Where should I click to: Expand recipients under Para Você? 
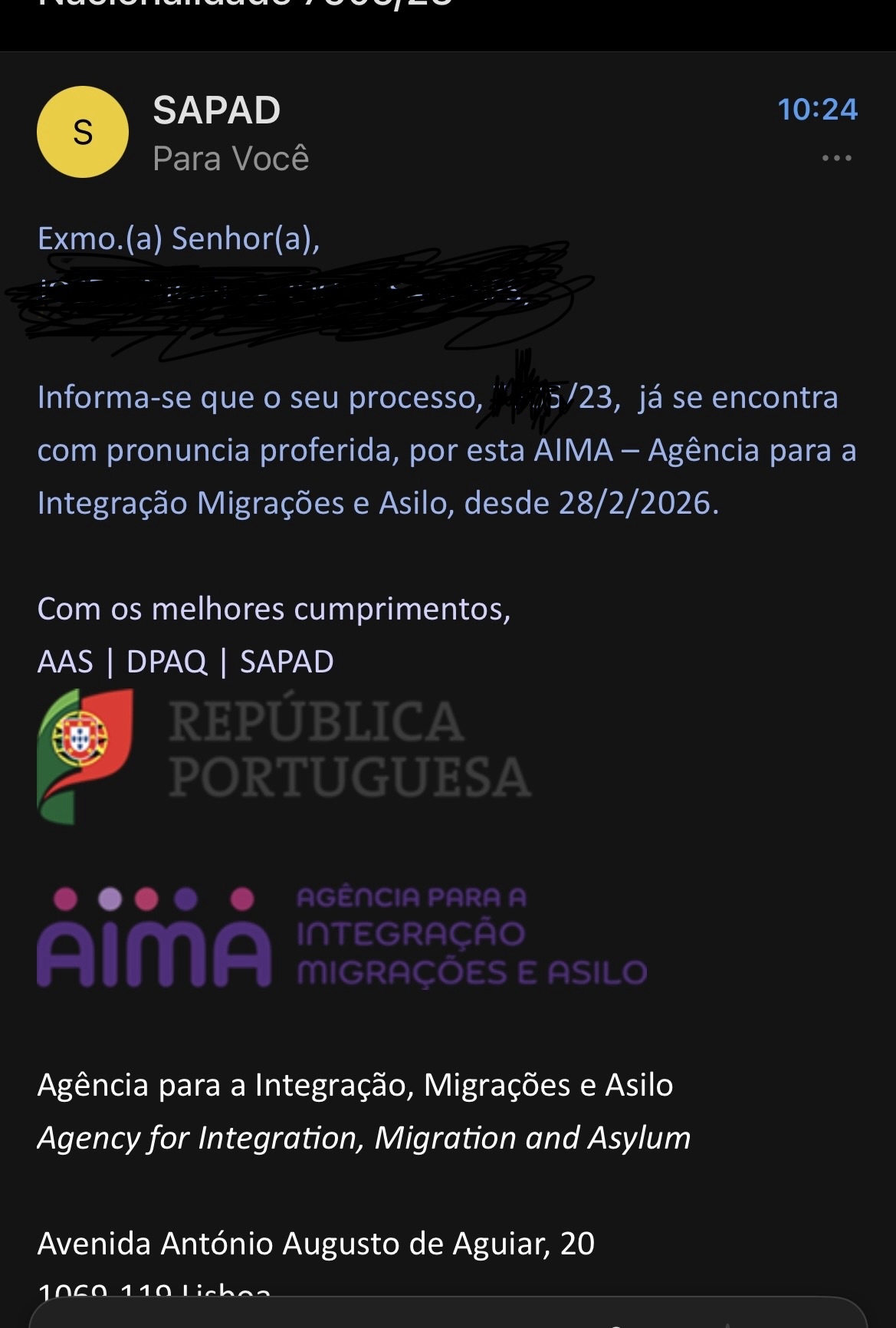coord(231,159)
